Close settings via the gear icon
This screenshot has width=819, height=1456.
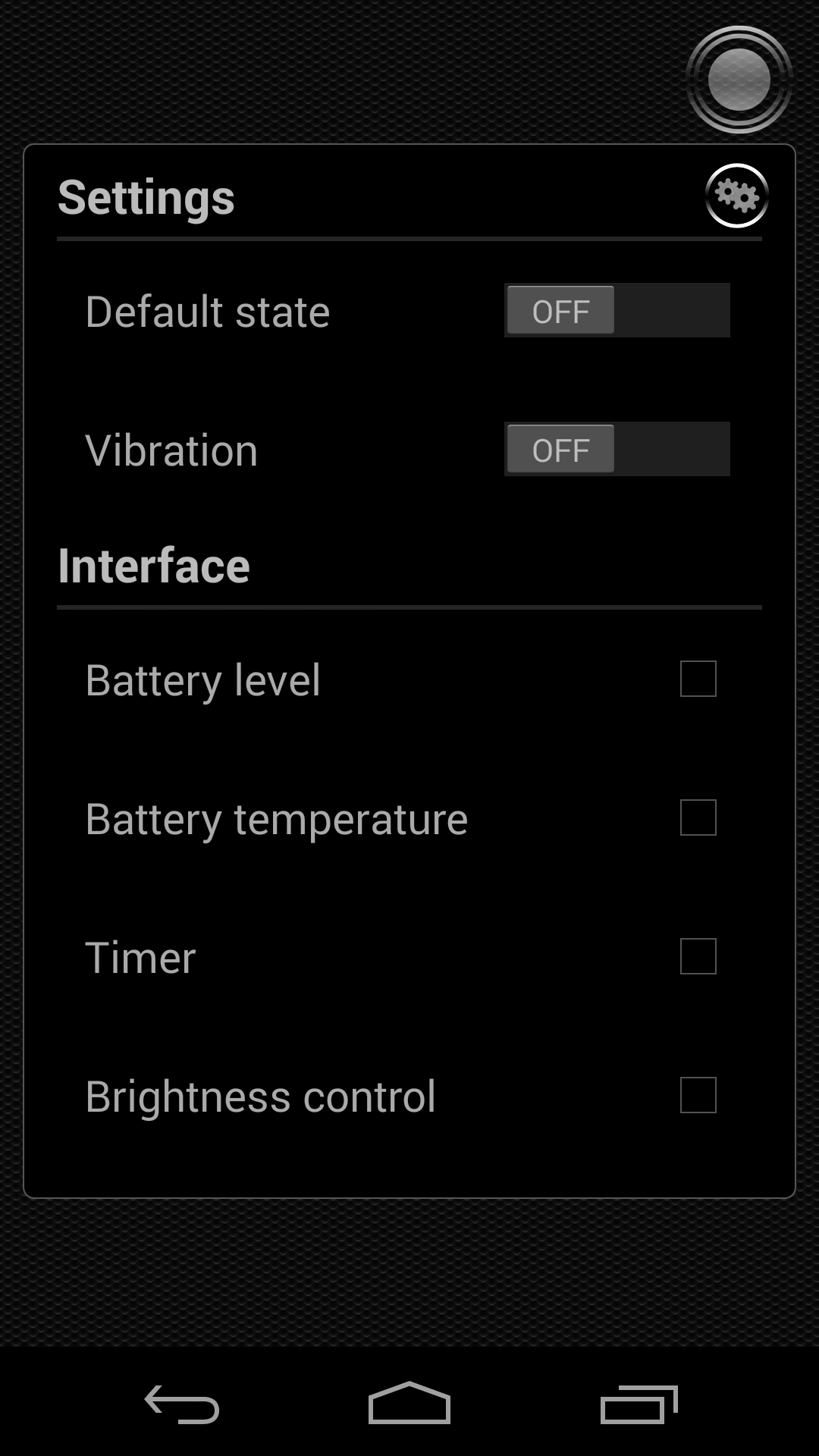click(x=736, y=196)
